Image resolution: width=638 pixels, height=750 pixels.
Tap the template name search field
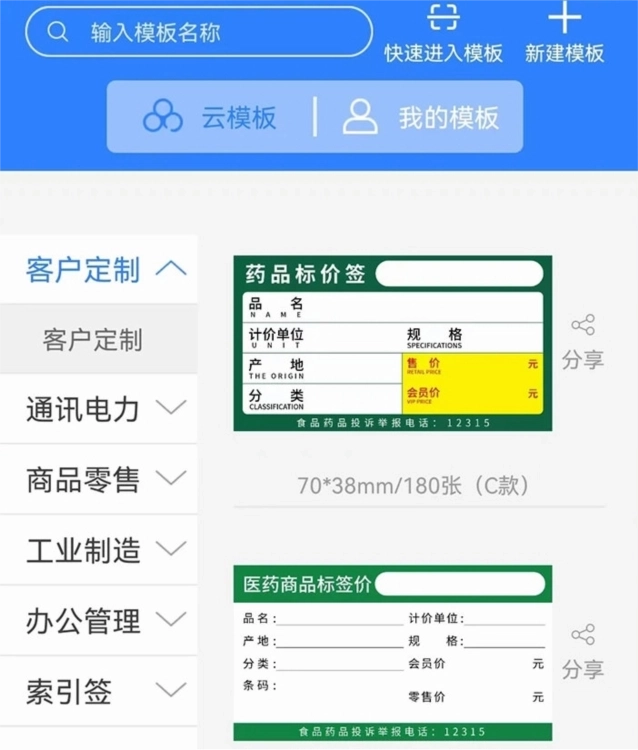(200, 32)
